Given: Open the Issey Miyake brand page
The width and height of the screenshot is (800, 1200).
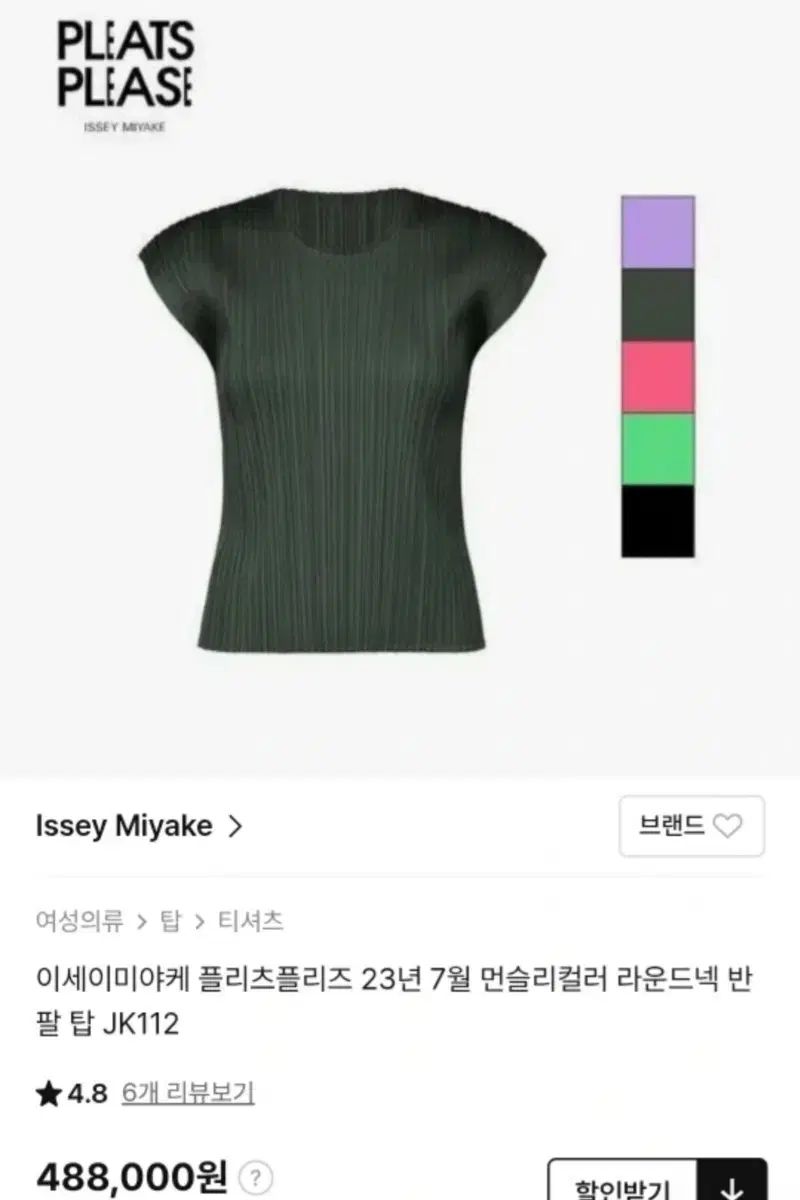Looking at the screenshot, I should point(139,826).
